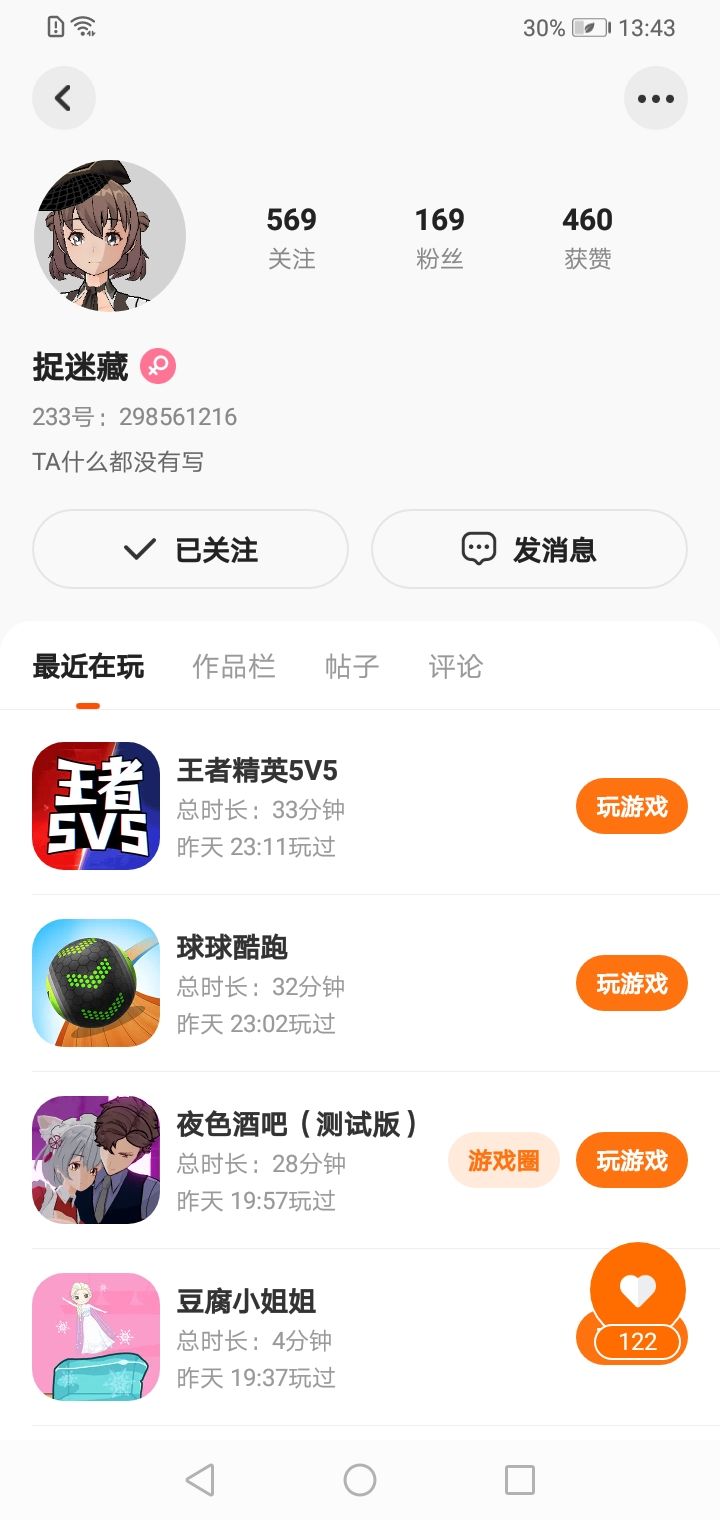
Task: View the profile avatar of 捉迷藏
Action: (x=110, y=237)
